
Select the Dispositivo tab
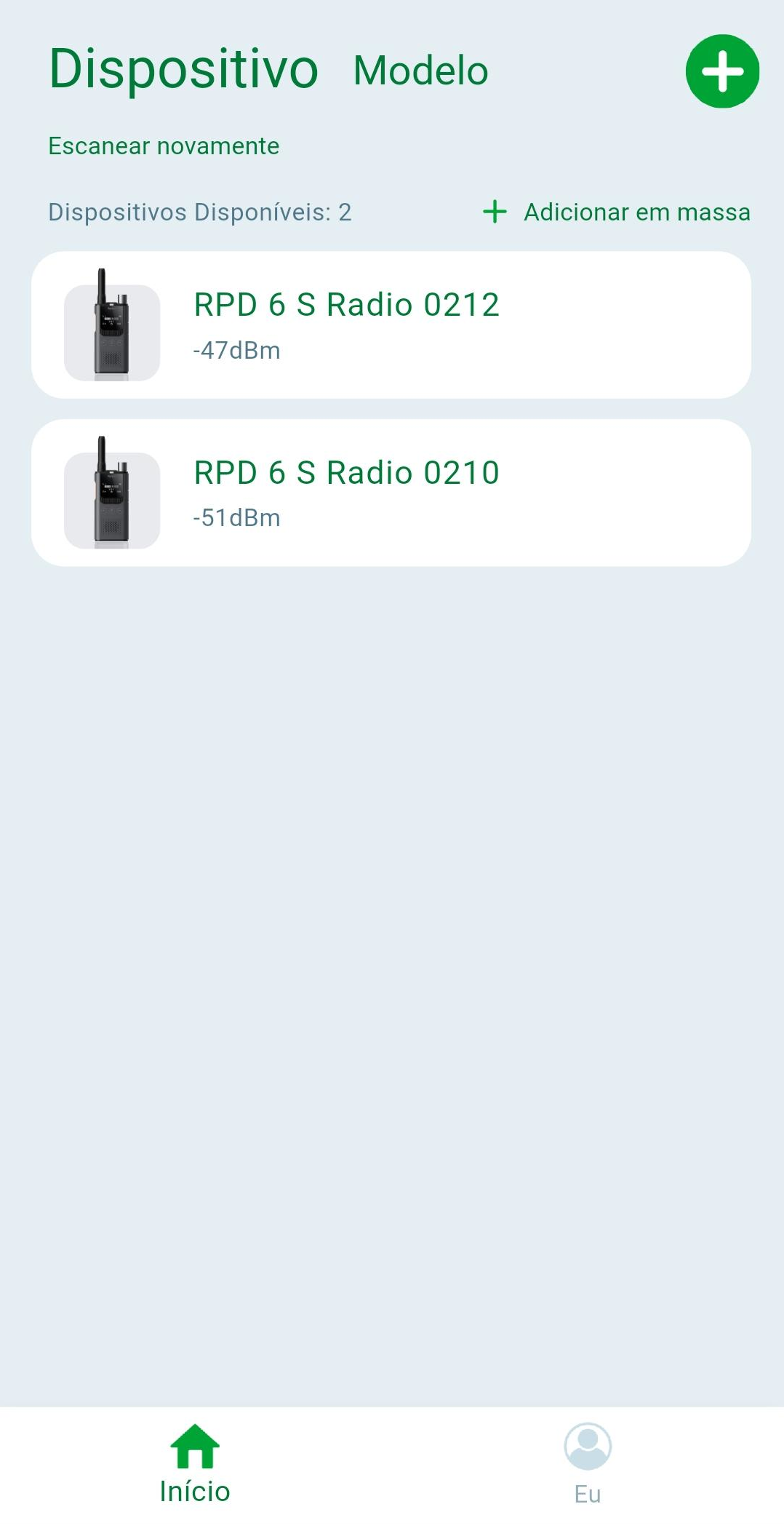pyautogui.click(x=183, y=70)
